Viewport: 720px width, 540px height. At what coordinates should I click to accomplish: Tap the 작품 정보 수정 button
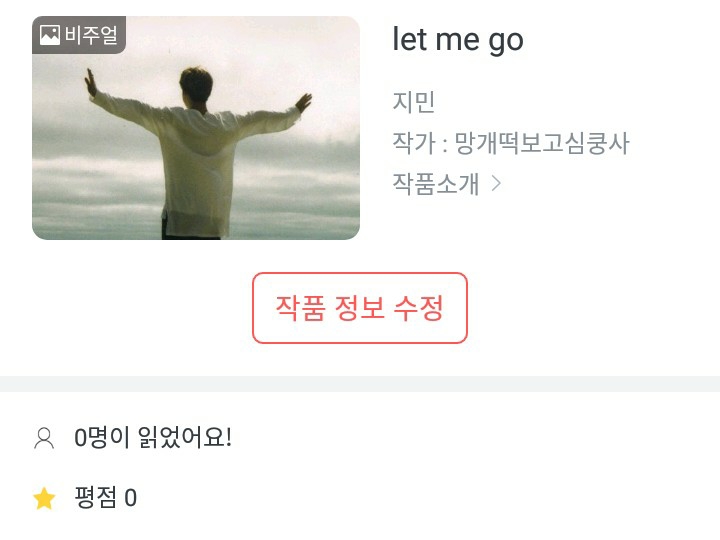coord(360,308)
